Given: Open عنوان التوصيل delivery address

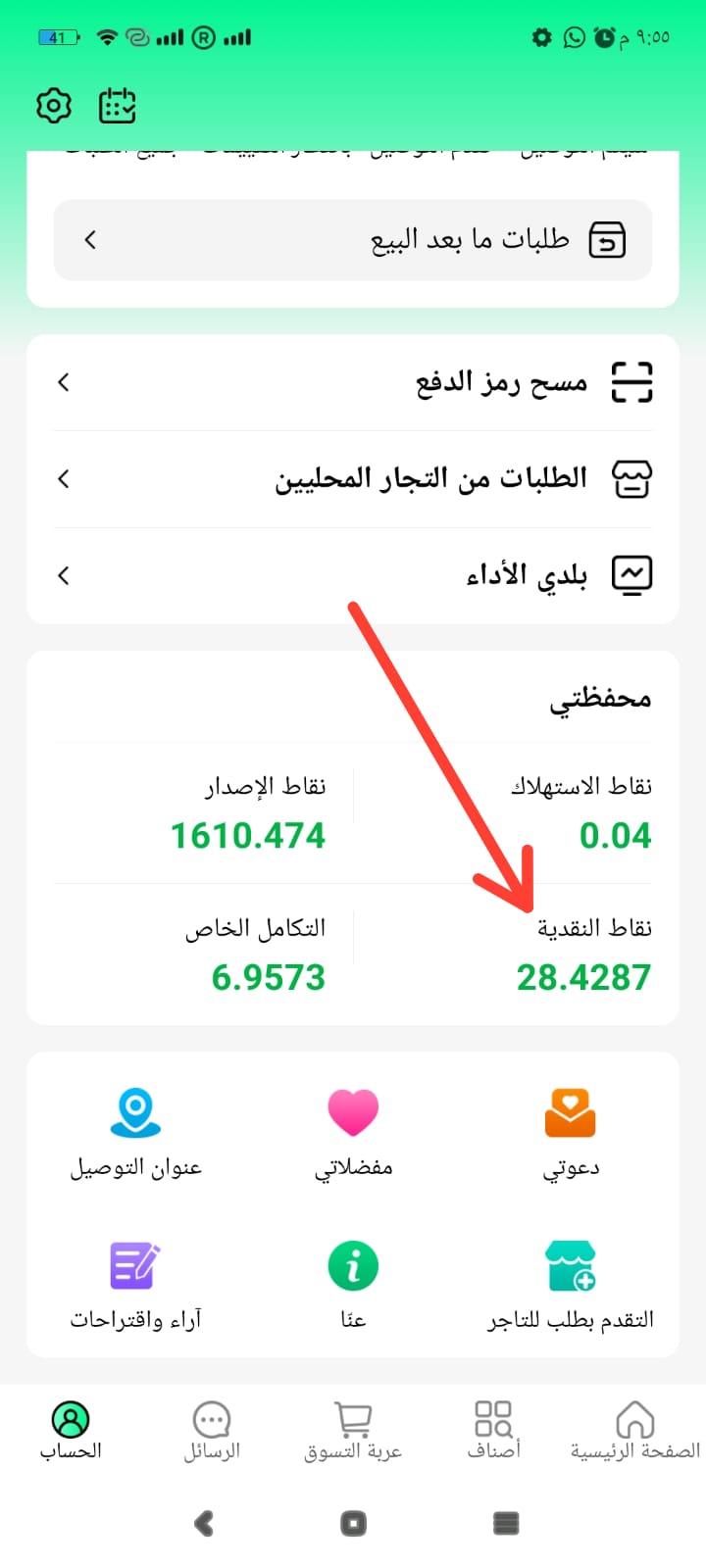Looking at the screenshot, I should tap(135, 1132).
